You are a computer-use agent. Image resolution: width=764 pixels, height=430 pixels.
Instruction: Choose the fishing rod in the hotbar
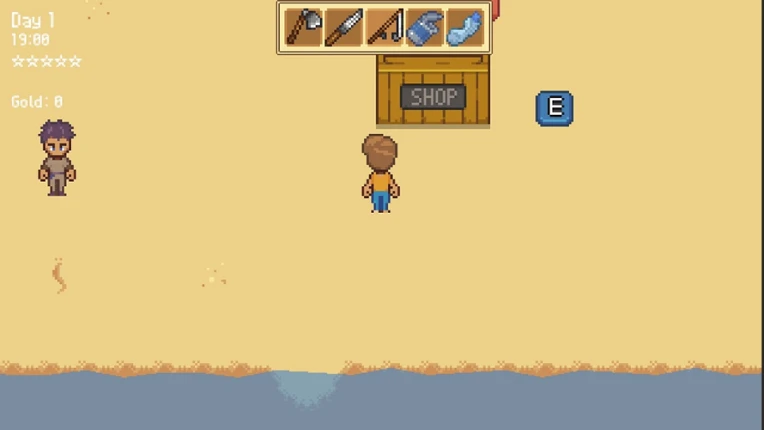click(384, 27)
